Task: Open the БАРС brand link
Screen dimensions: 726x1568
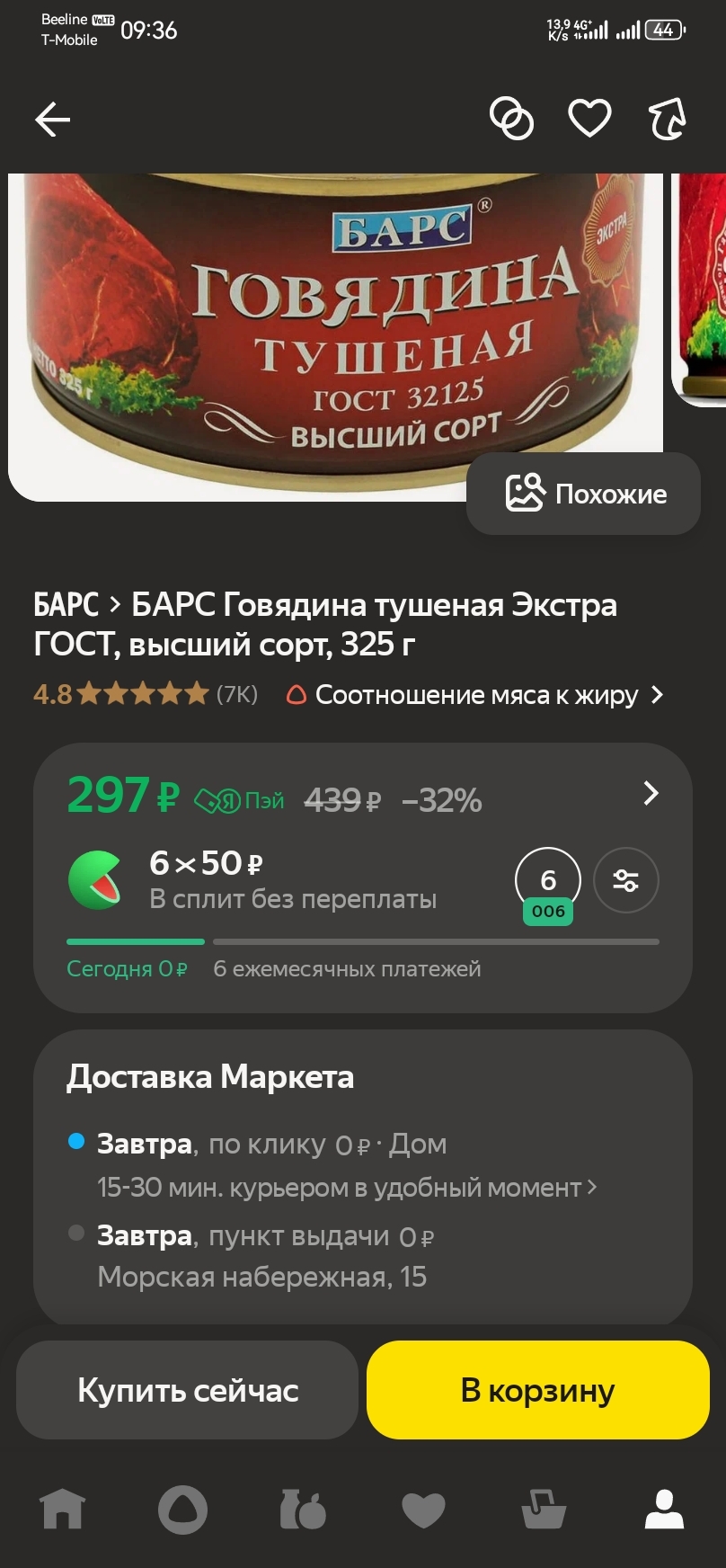Action: pyautogui.click(x=66, y=605)
